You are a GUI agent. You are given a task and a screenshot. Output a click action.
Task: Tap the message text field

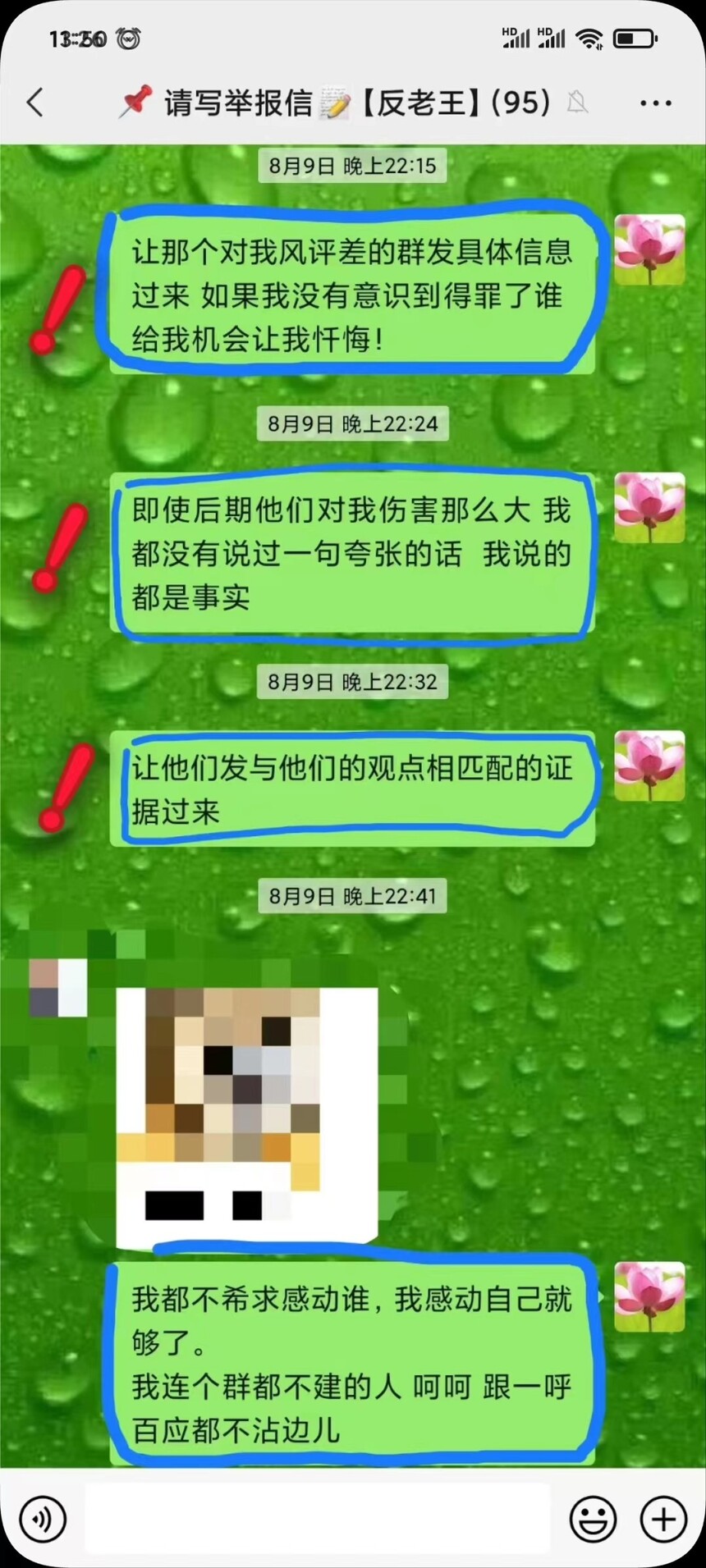(317, 1518)
